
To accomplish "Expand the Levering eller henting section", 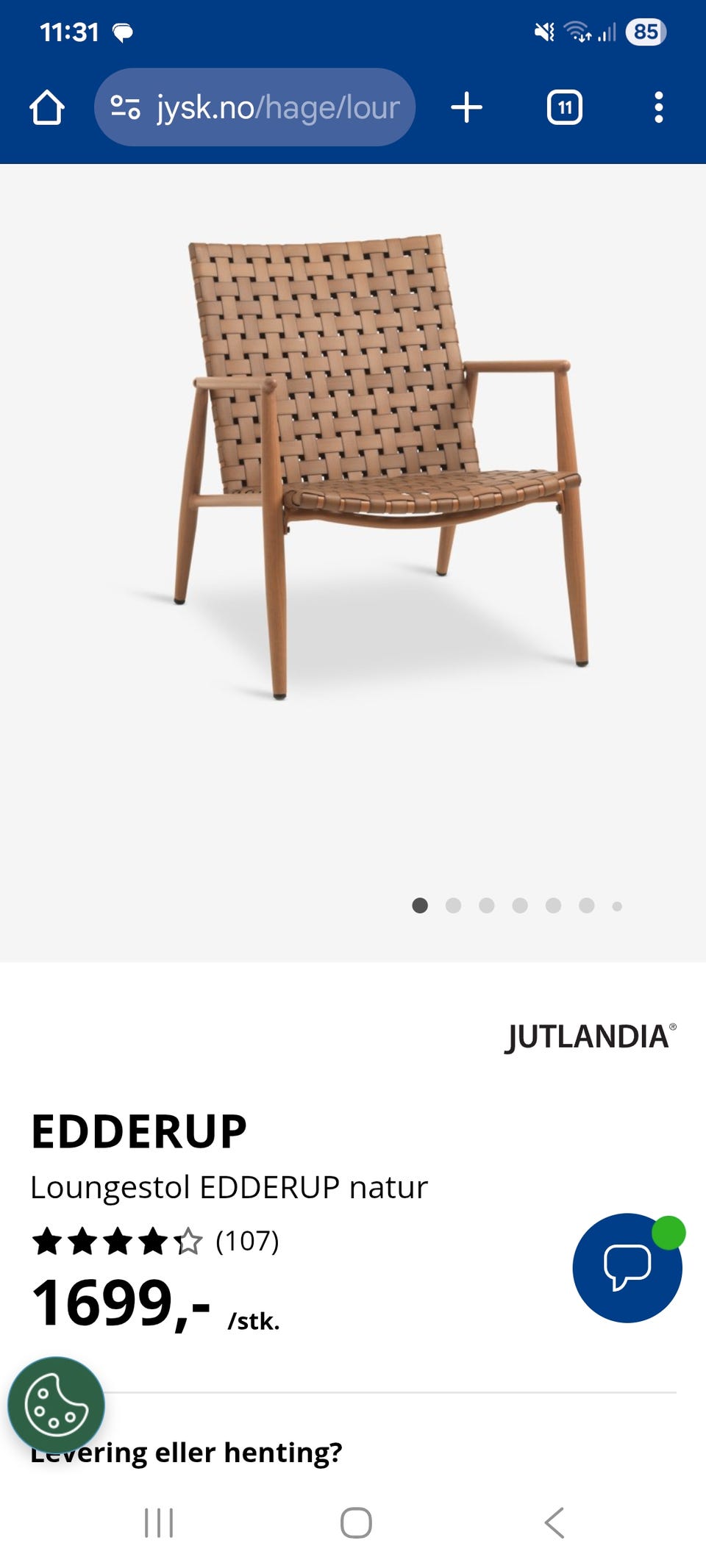I will tap(188, 1453).
